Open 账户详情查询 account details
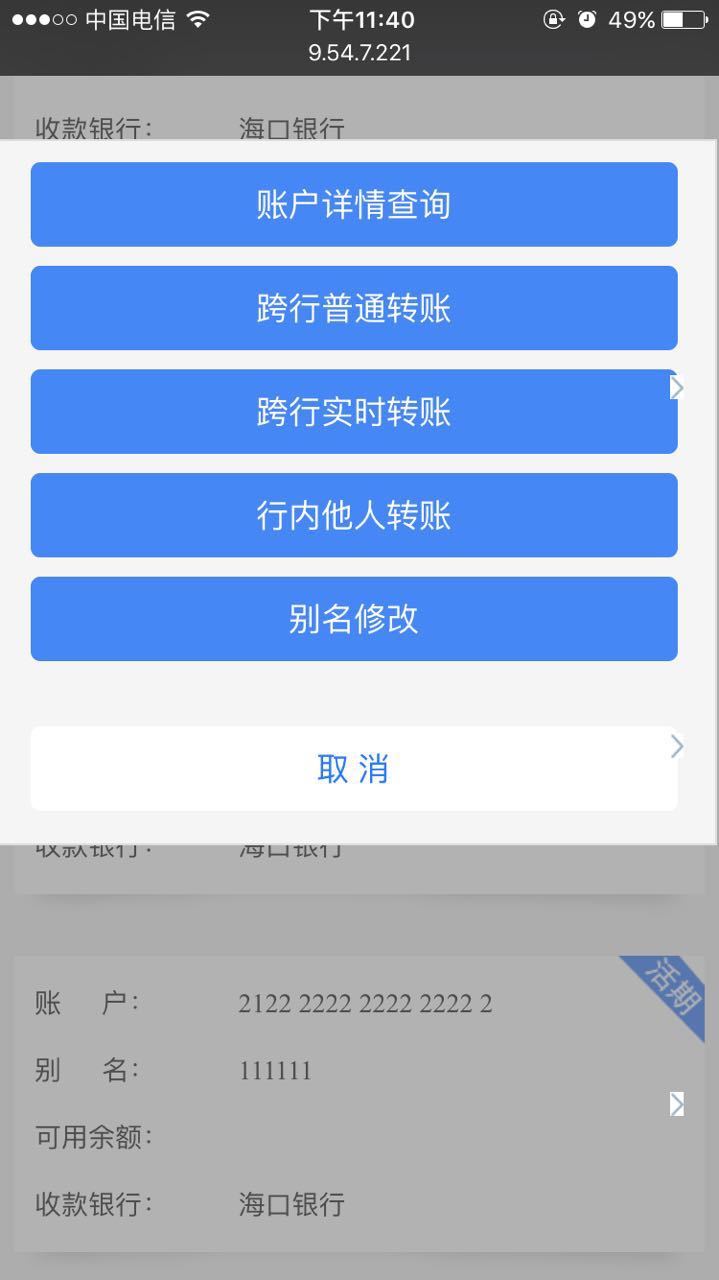Viewport: 719px width, 1280px height. click(x=354, y=205)
